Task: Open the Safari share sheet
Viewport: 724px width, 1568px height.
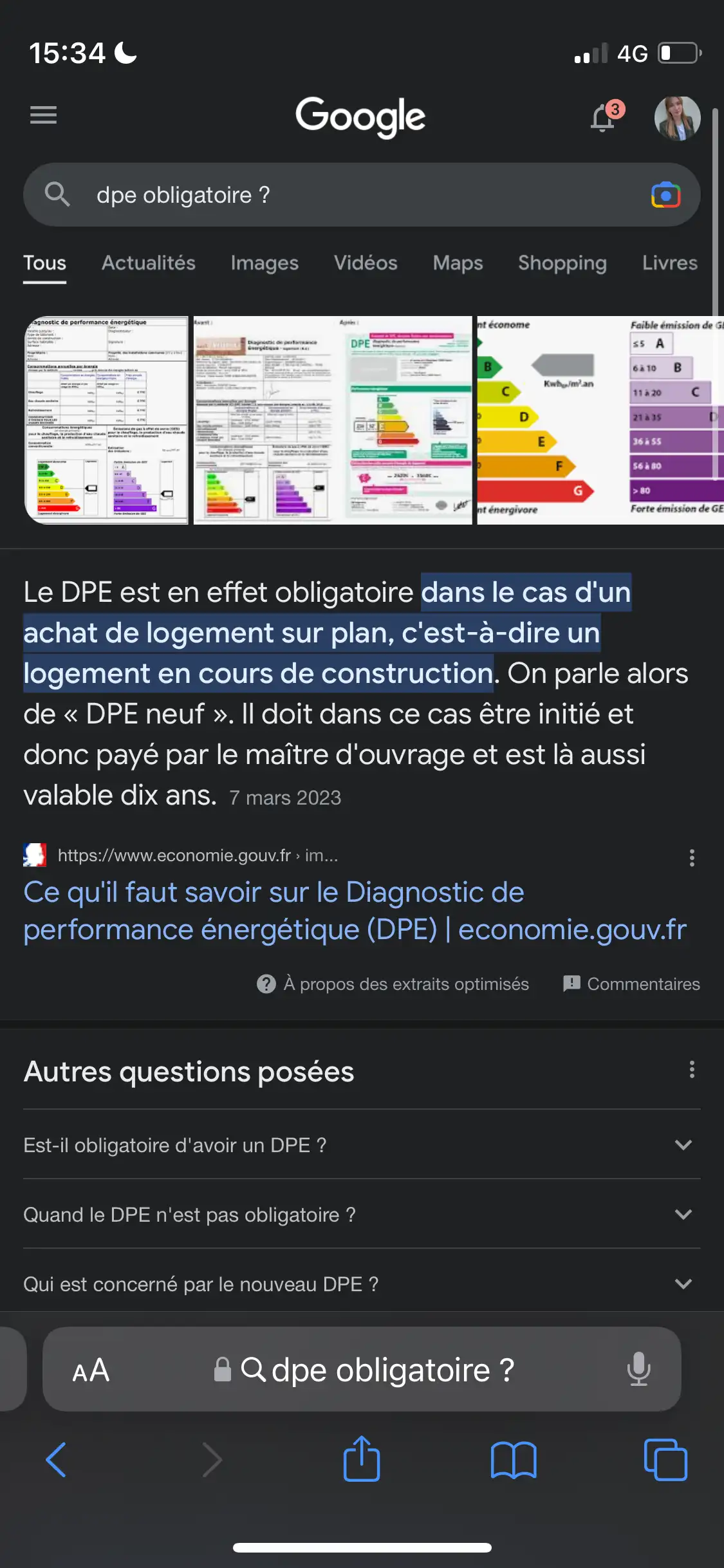Action: 362,1459
